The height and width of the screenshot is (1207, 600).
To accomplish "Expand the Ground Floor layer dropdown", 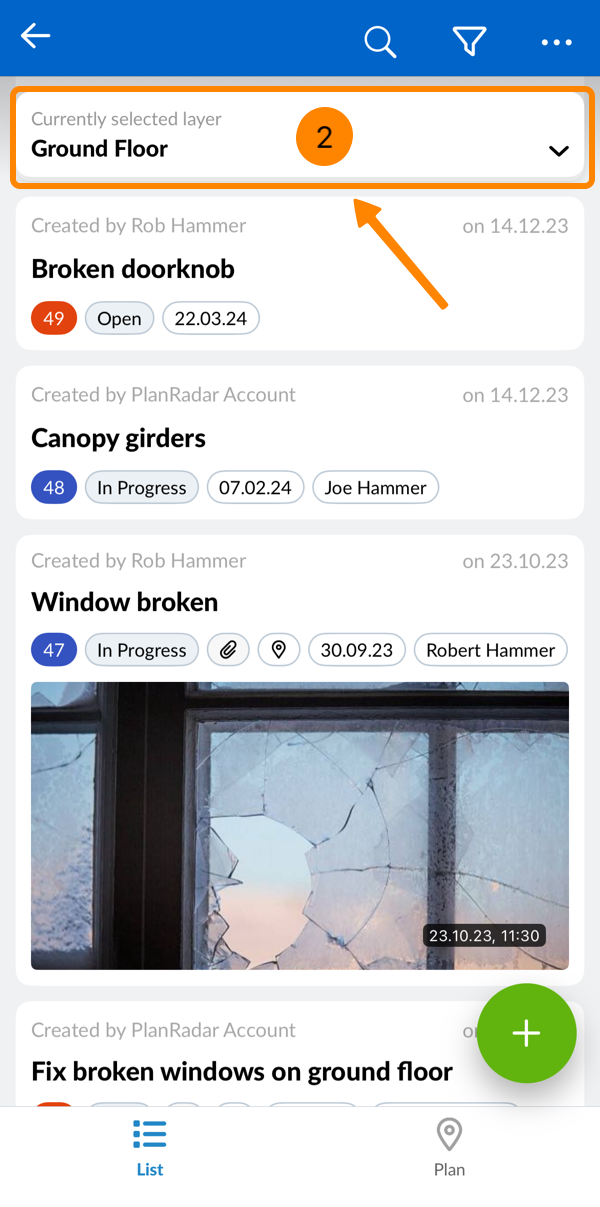I will (558, 151).
